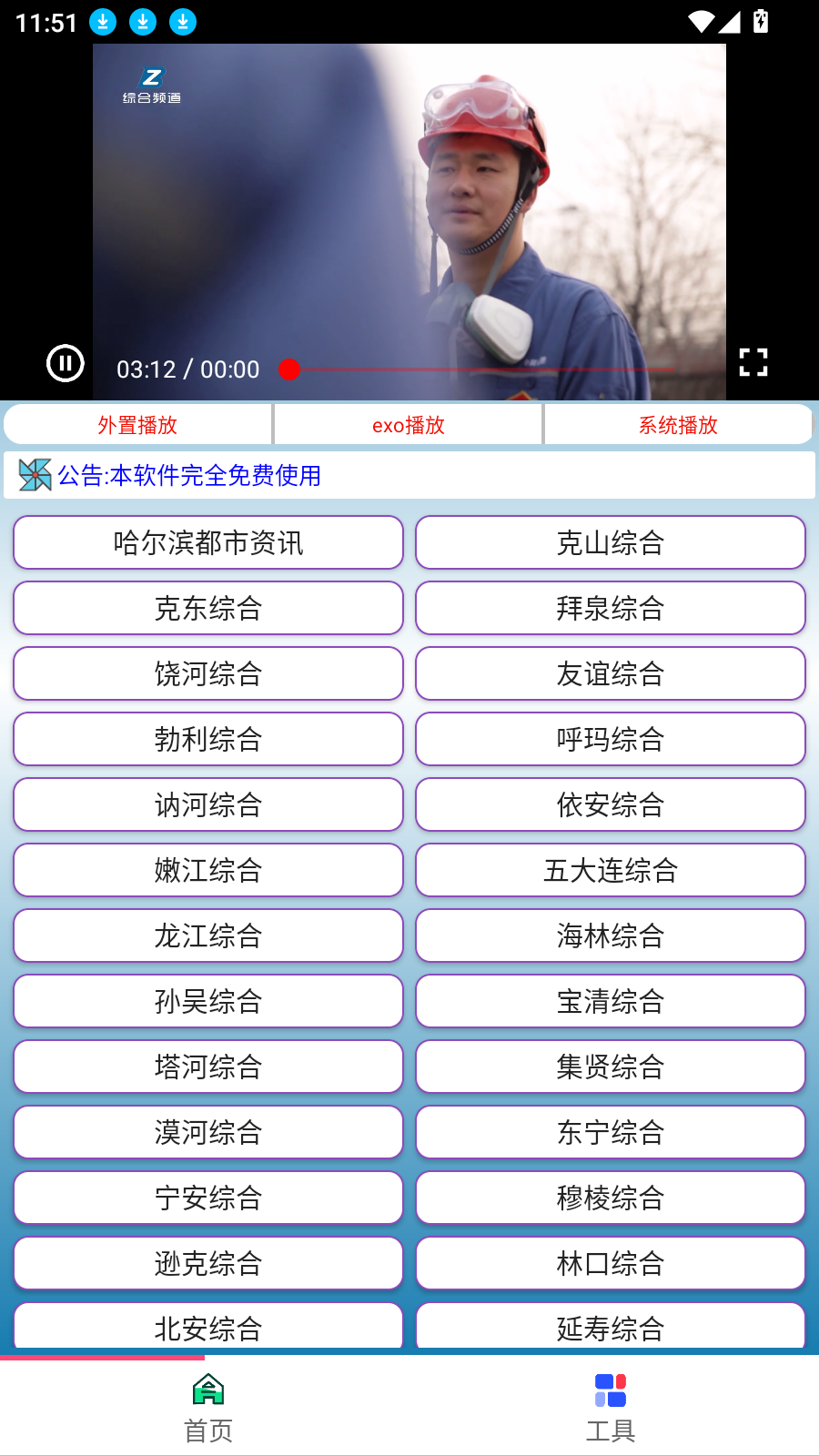Play the 五大连综合 channel

click(610, 870)
